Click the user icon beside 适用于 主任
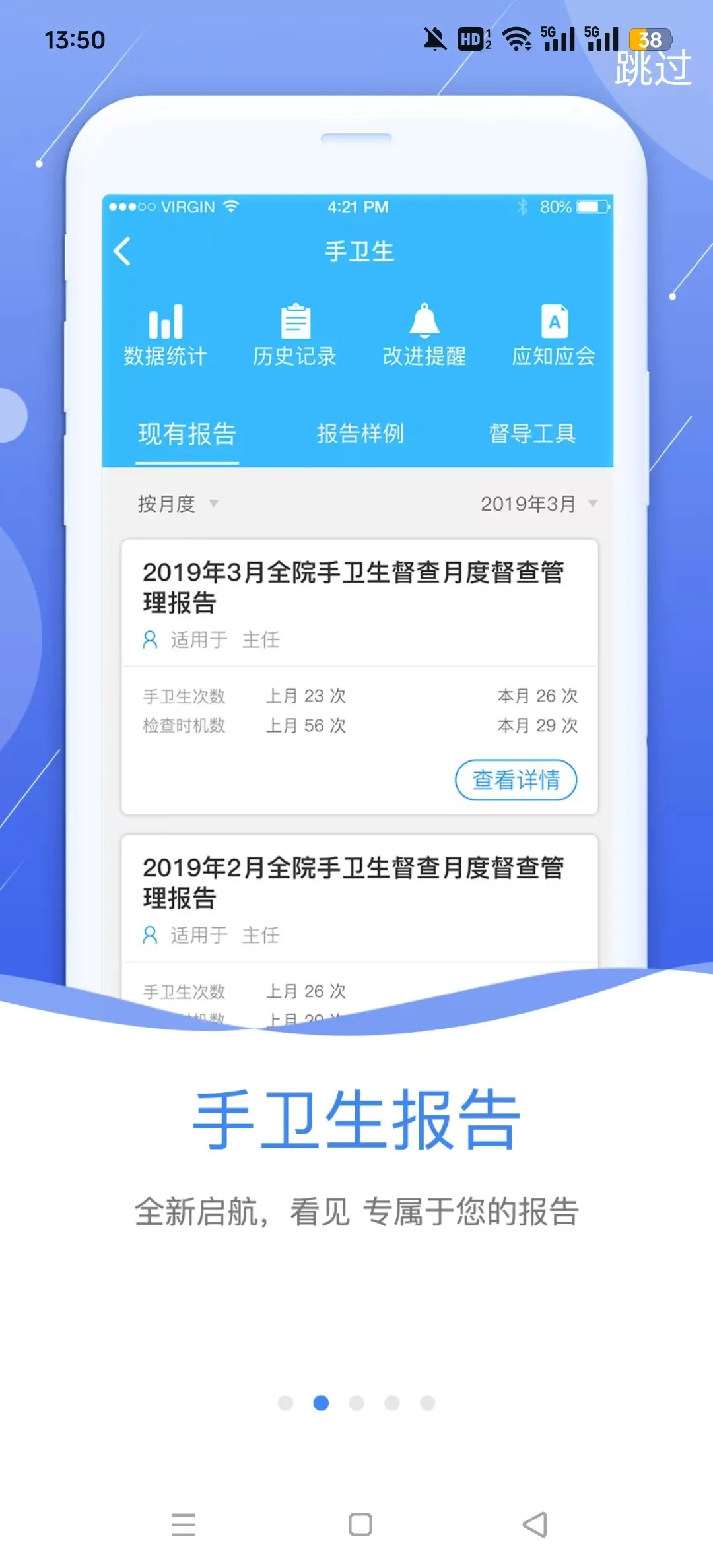The height and width of the screenshot is (1568, 713). click(149, 639)
